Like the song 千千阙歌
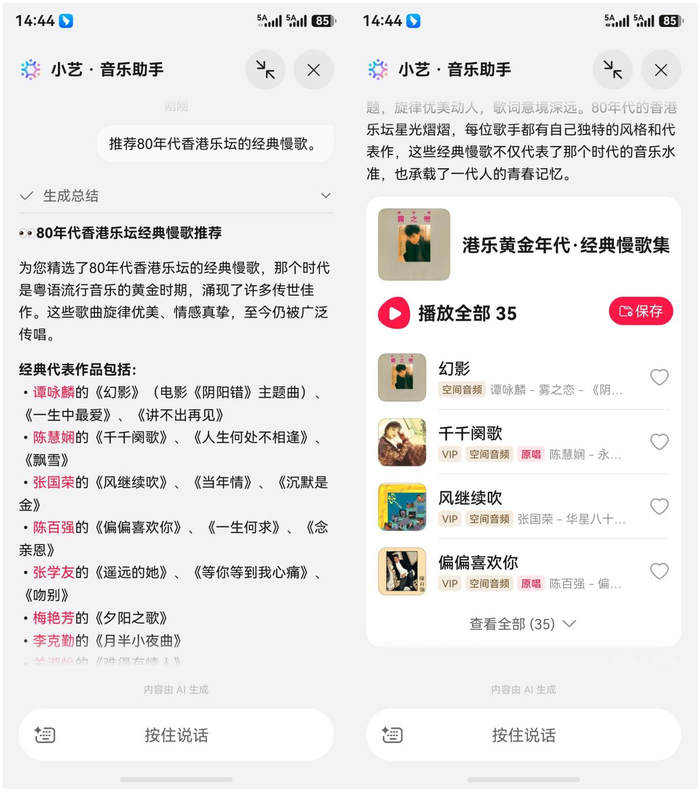This screenshot has width=700, height=791. tap(659, 441)
